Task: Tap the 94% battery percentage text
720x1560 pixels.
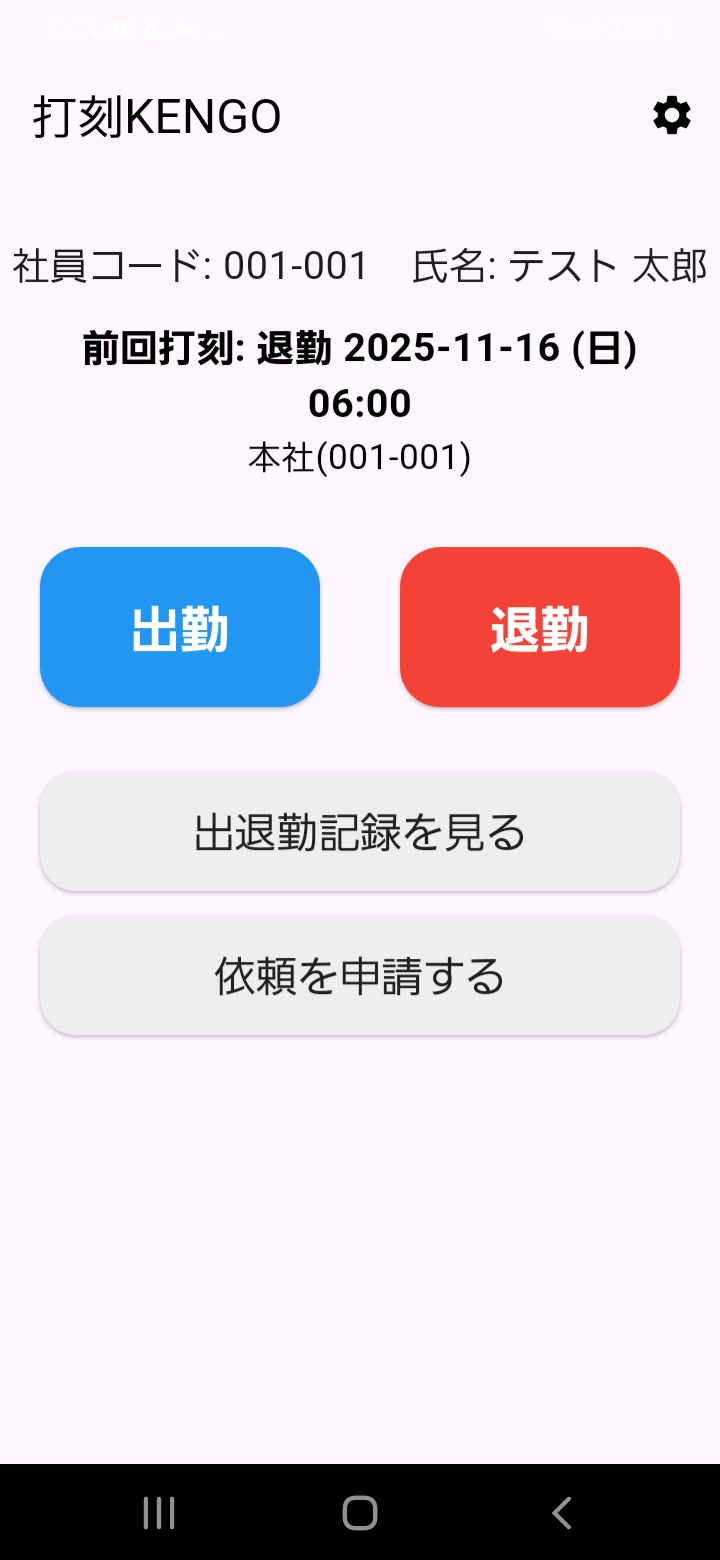Action: (628, 30)
